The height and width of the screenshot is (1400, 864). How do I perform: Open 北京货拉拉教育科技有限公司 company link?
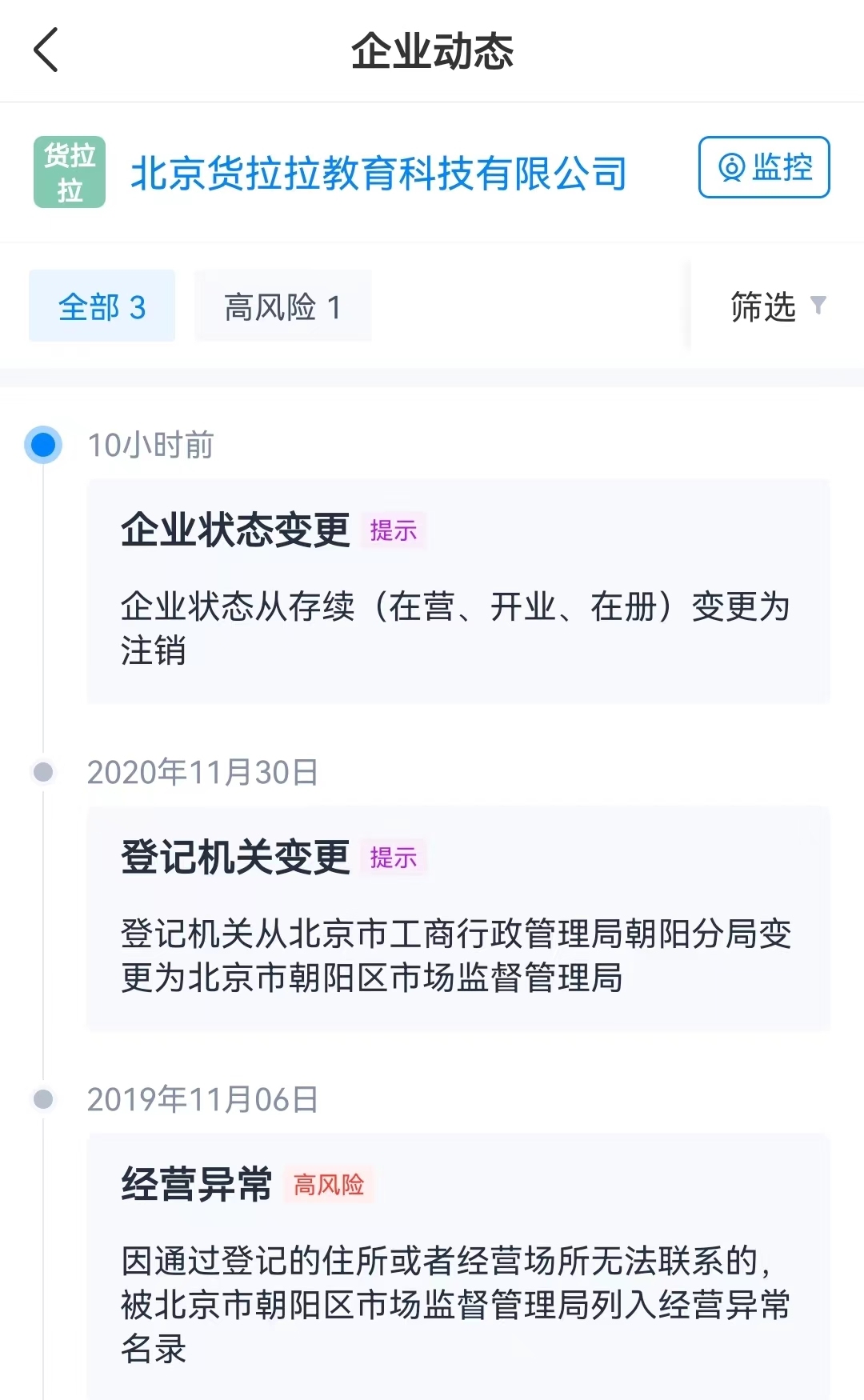click(x=378, y=174)
